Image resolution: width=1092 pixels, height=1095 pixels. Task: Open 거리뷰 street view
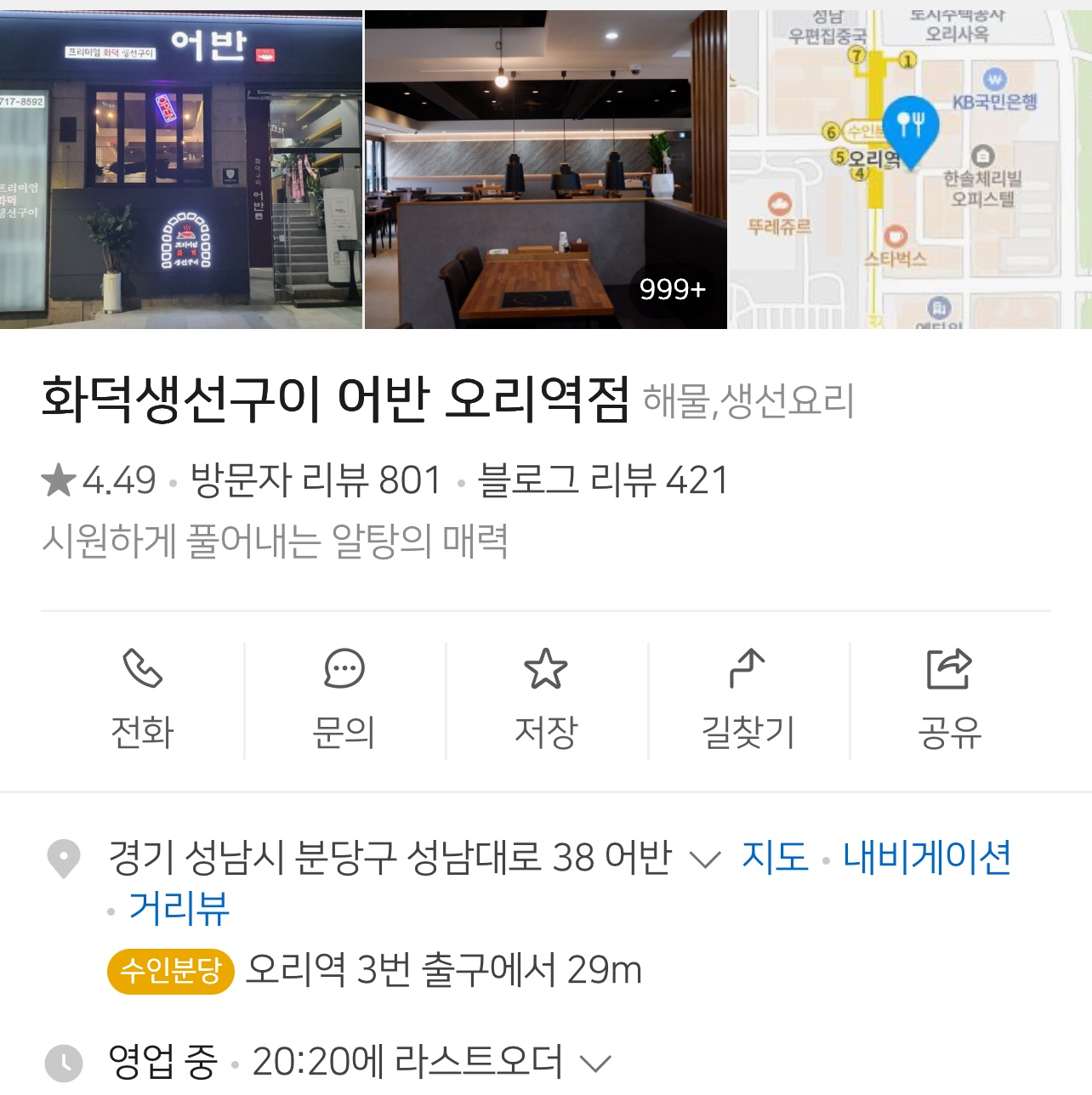pyautogui.click(x=179, y=909)
